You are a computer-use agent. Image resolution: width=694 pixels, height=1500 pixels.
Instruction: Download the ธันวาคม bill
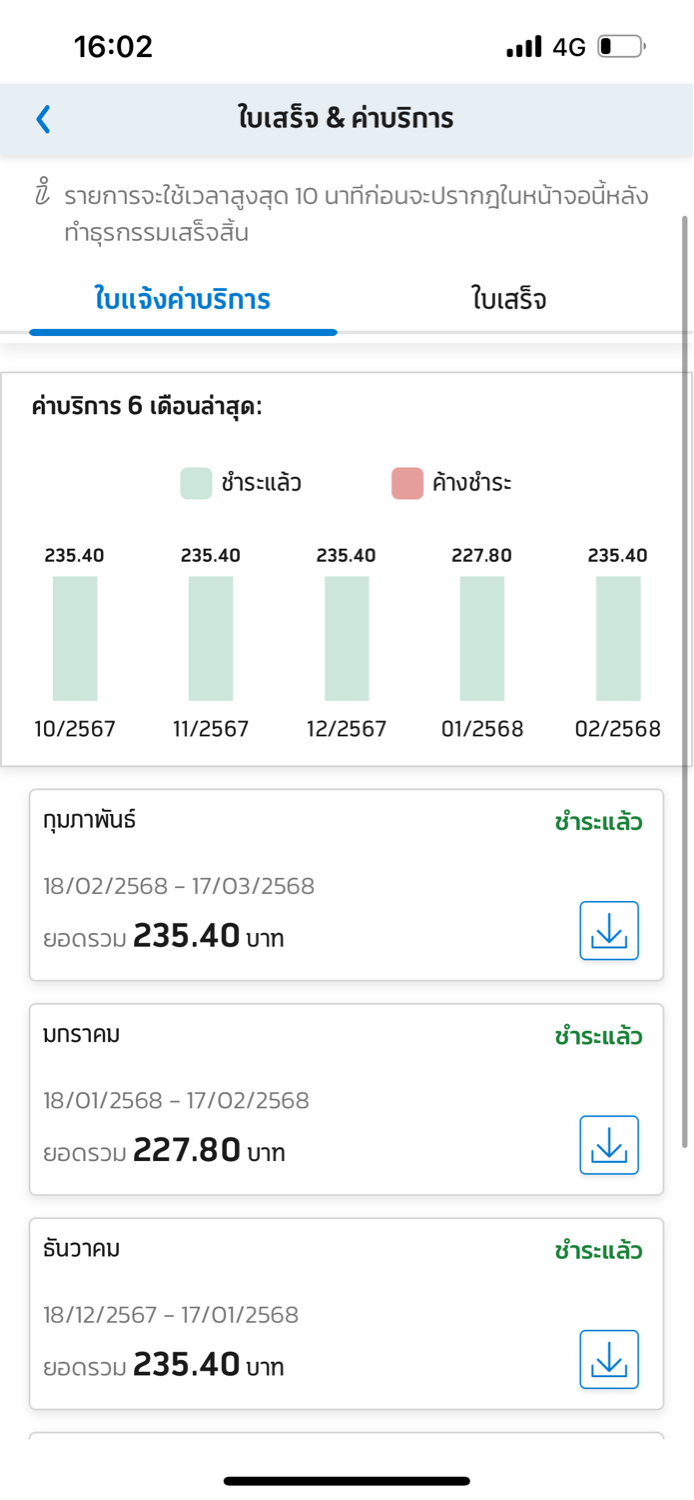pos(609,1359)
